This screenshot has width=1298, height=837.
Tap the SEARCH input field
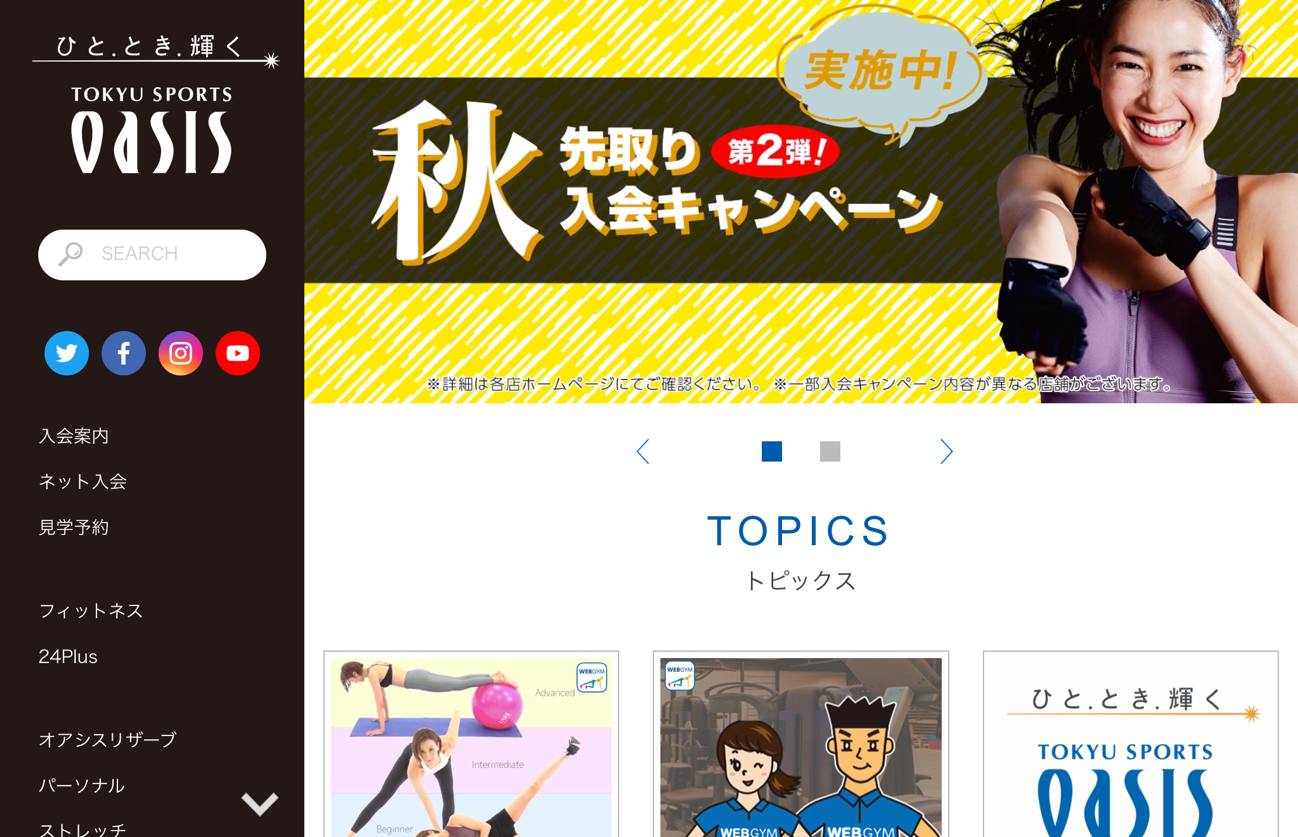pos(170,254)
